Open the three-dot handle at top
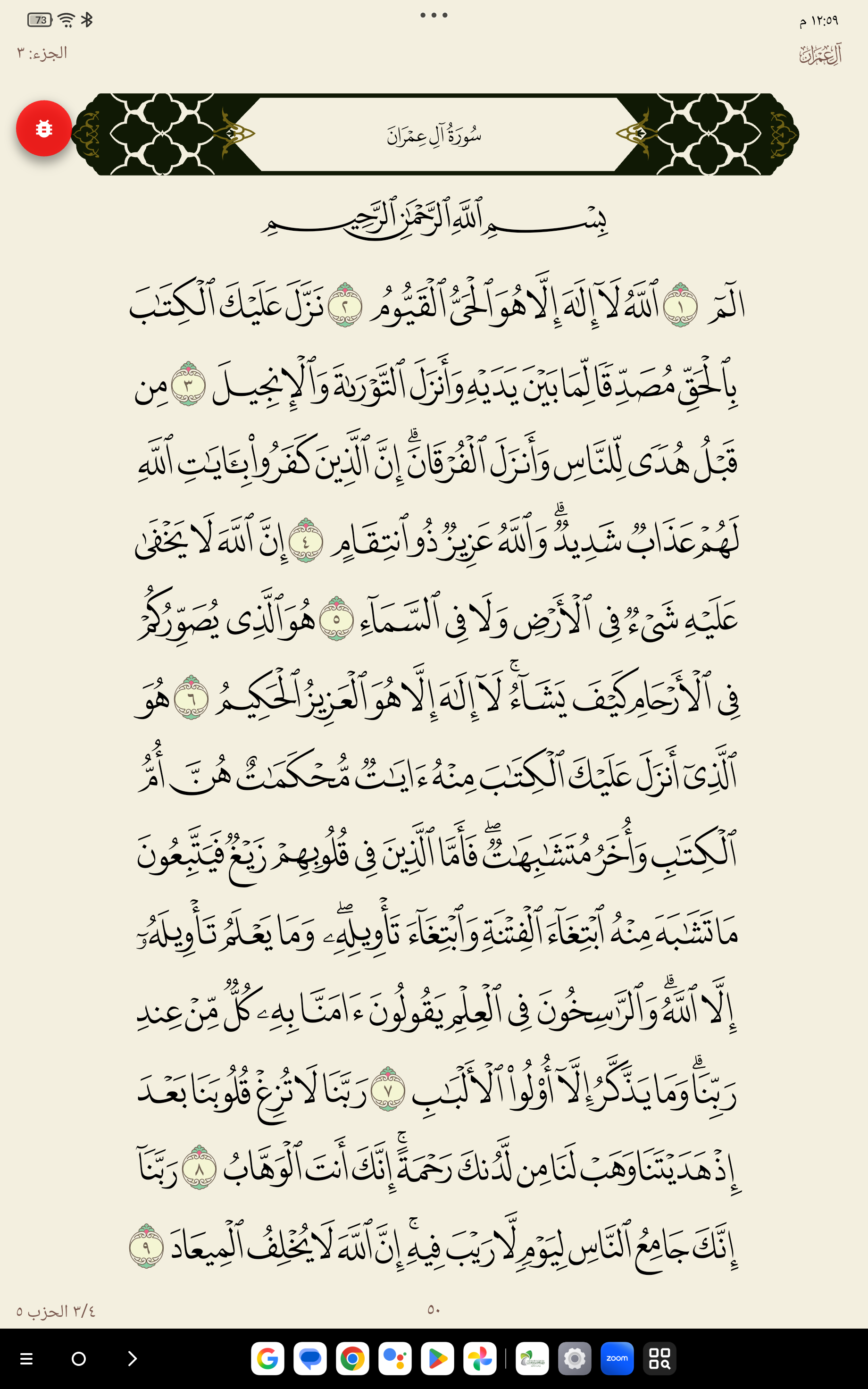The width and height of the screenshot is (868, 1389). click(434, 15)
